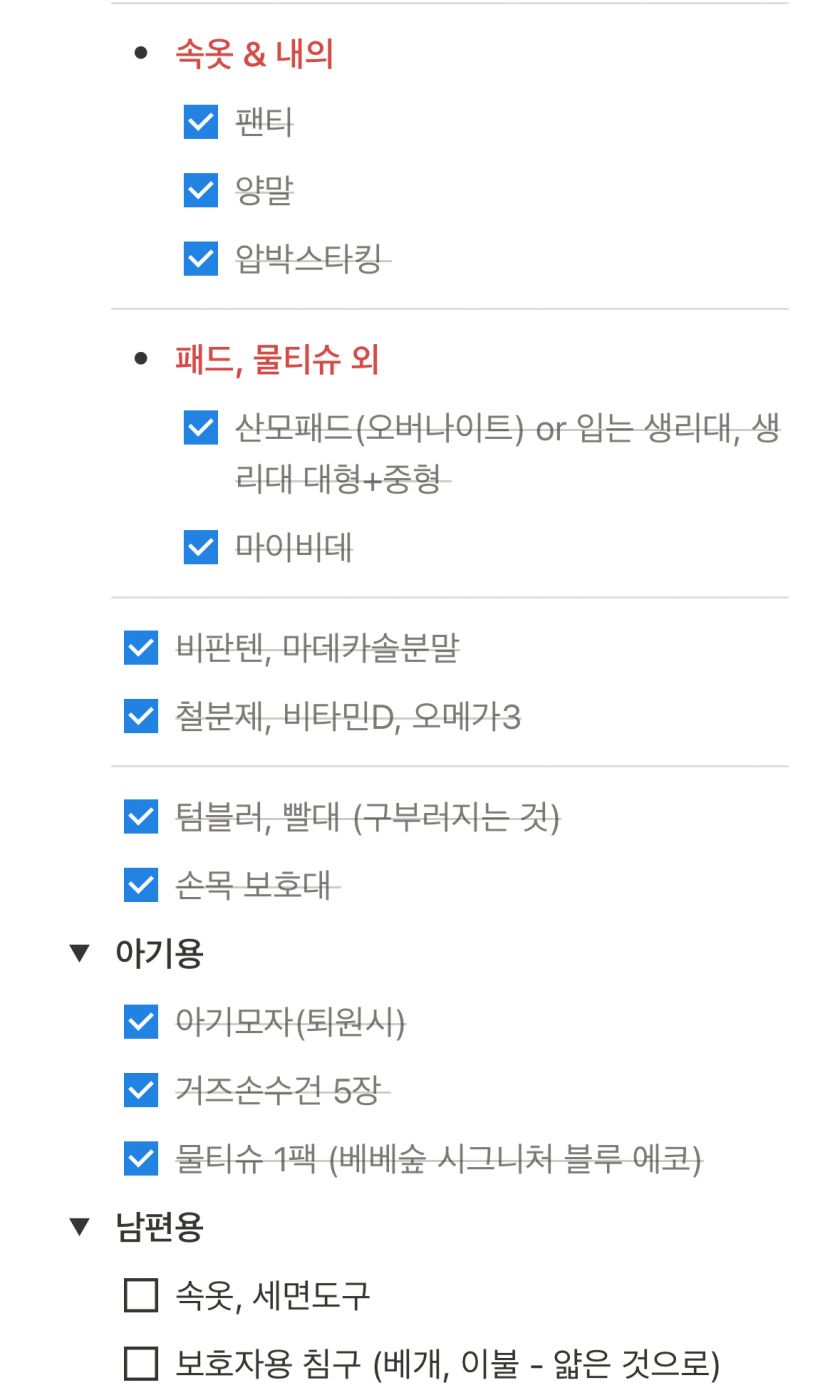The height and width of the screenshot is (1400, 840).
Task: Uncheck the 양말 item
Action: point(200,191)
